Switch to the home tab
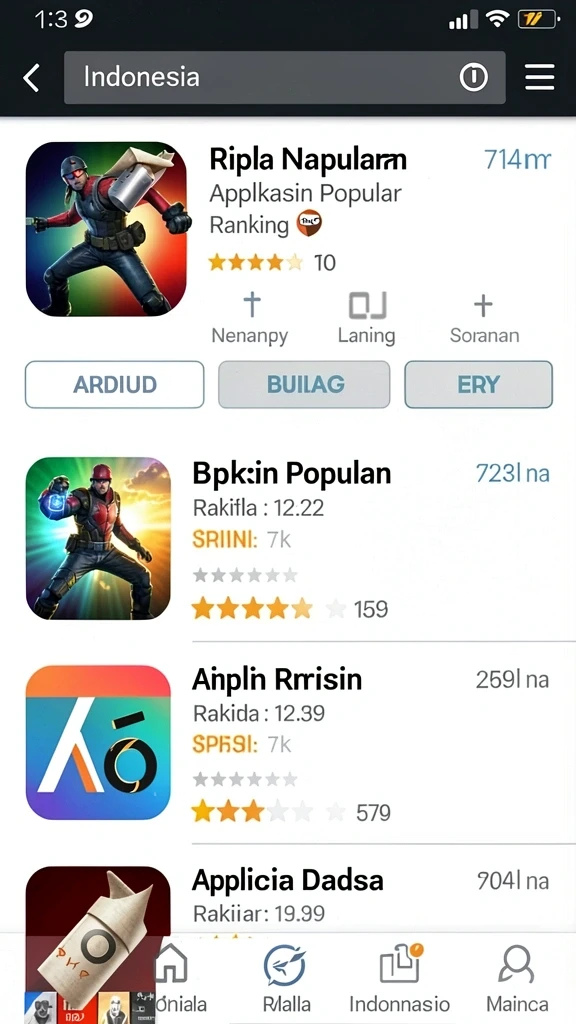Viewport: 576px width, 1024px height. 172,977
